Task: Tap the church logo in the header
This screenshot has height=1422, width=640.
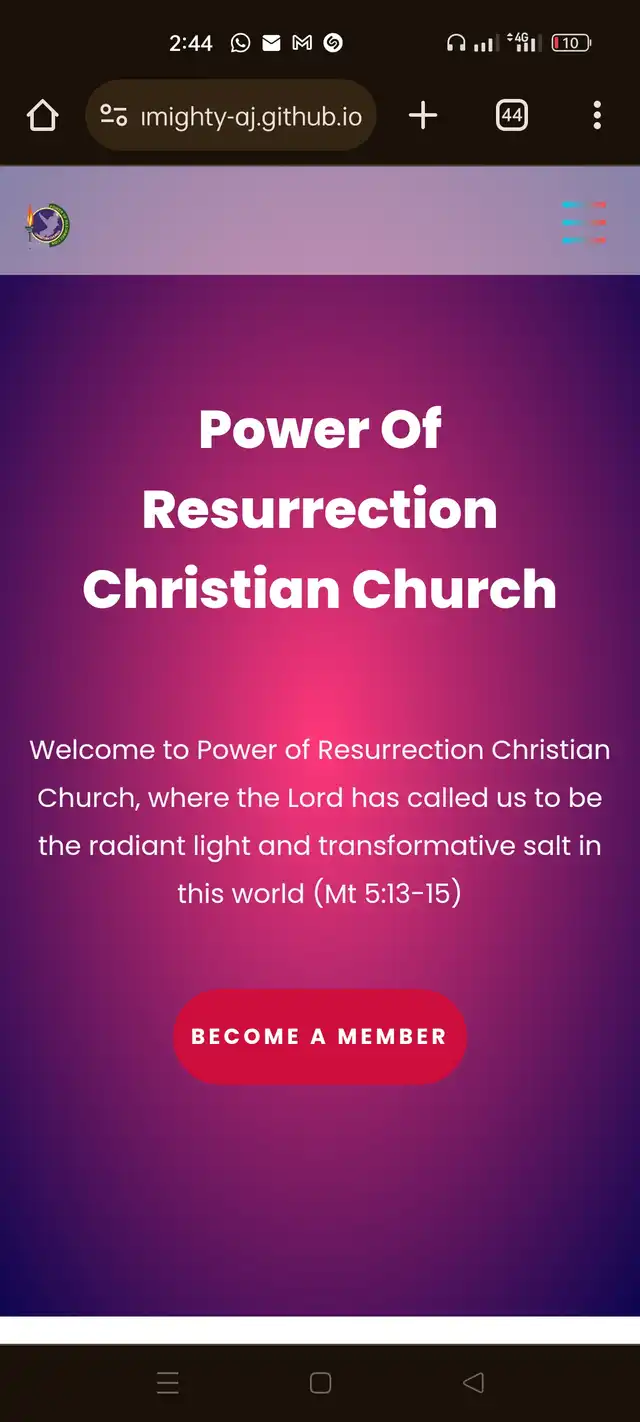Action: coord(48,224)
